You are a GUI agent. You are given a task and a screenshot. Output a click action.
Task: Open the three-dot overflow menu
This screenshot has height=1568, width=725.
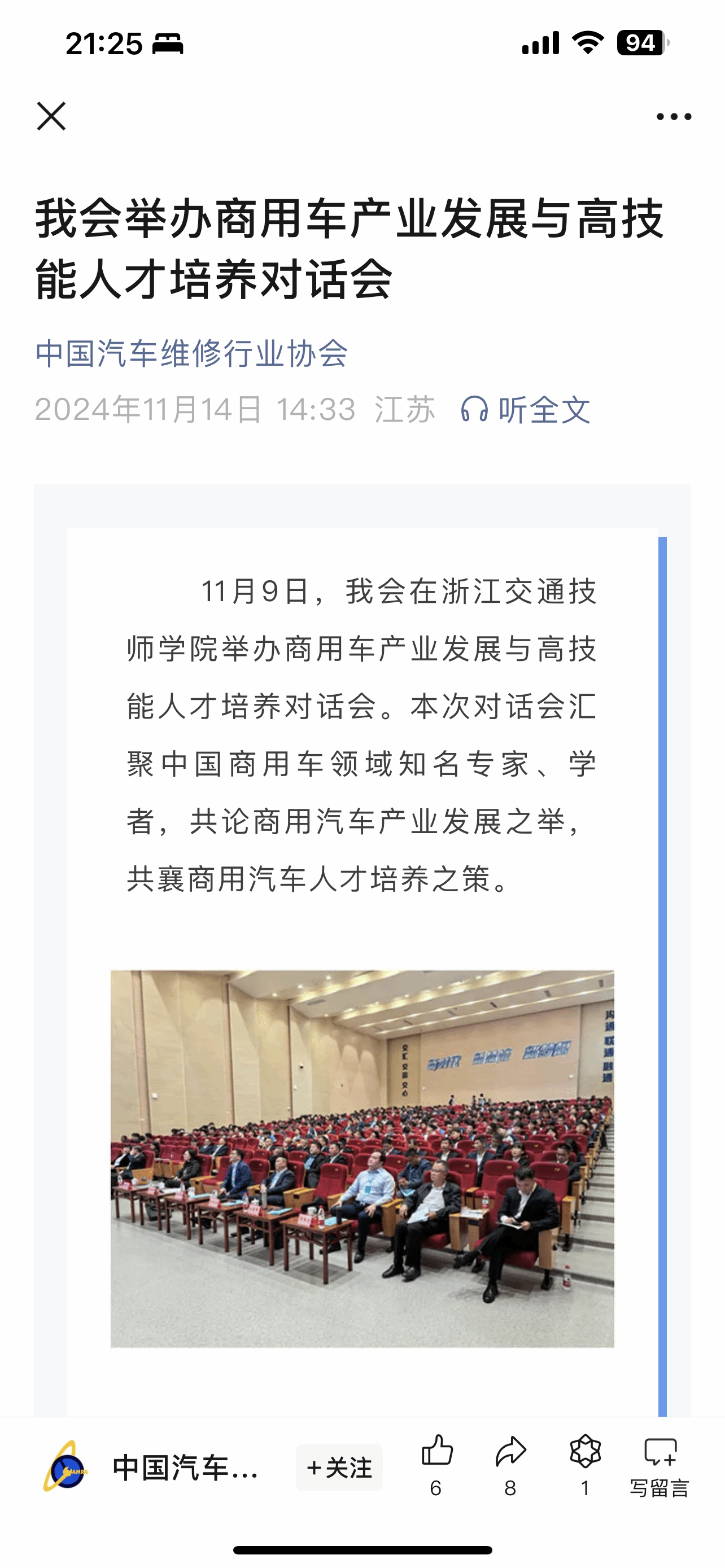click(673, 116)
